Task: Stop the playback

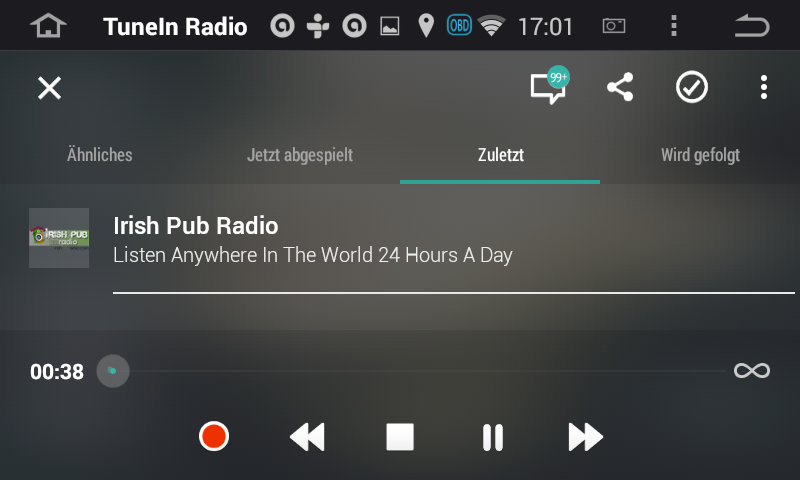Action: 400,436
